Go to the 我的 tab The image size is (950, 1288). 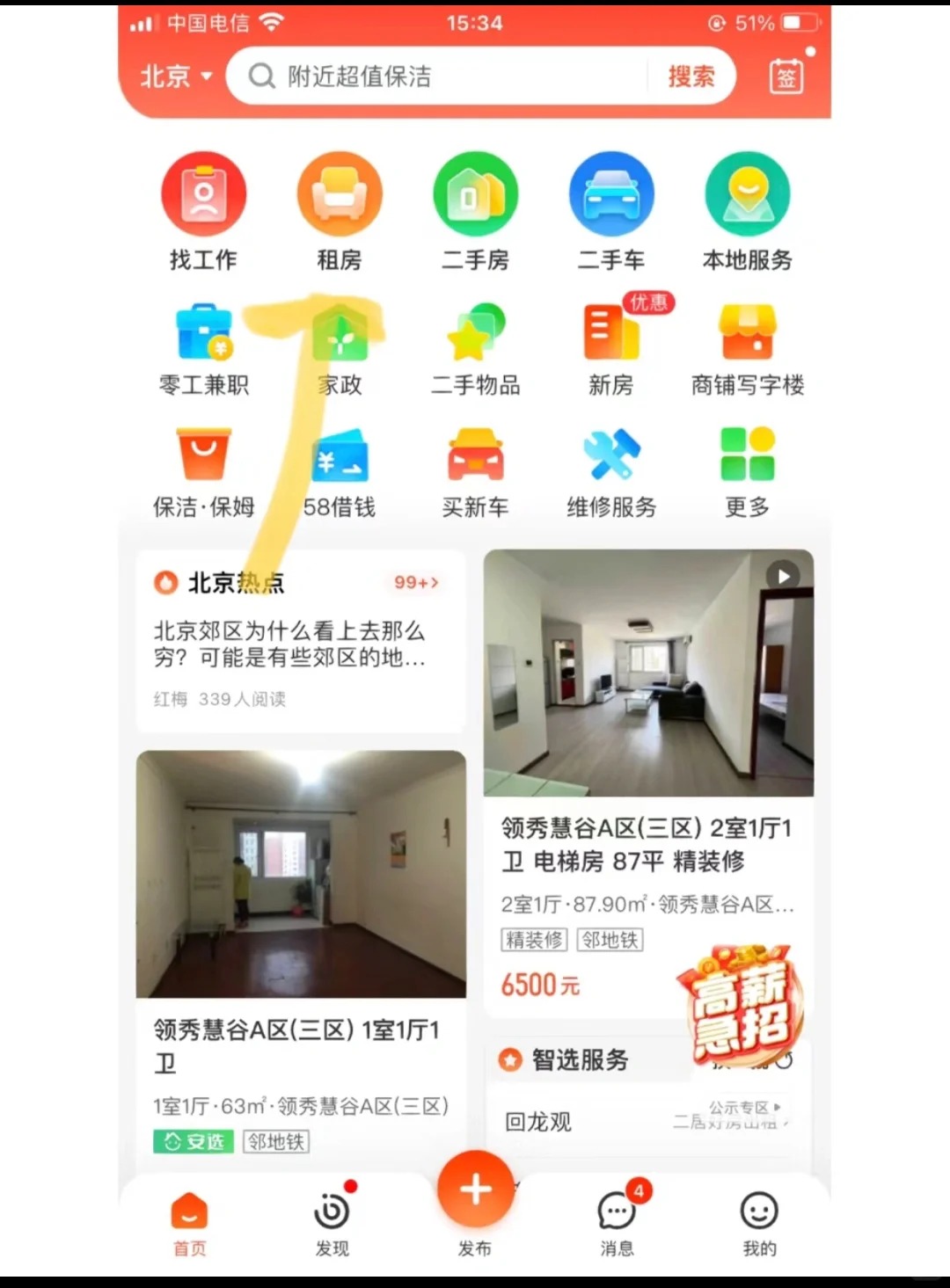(759, 1222)
